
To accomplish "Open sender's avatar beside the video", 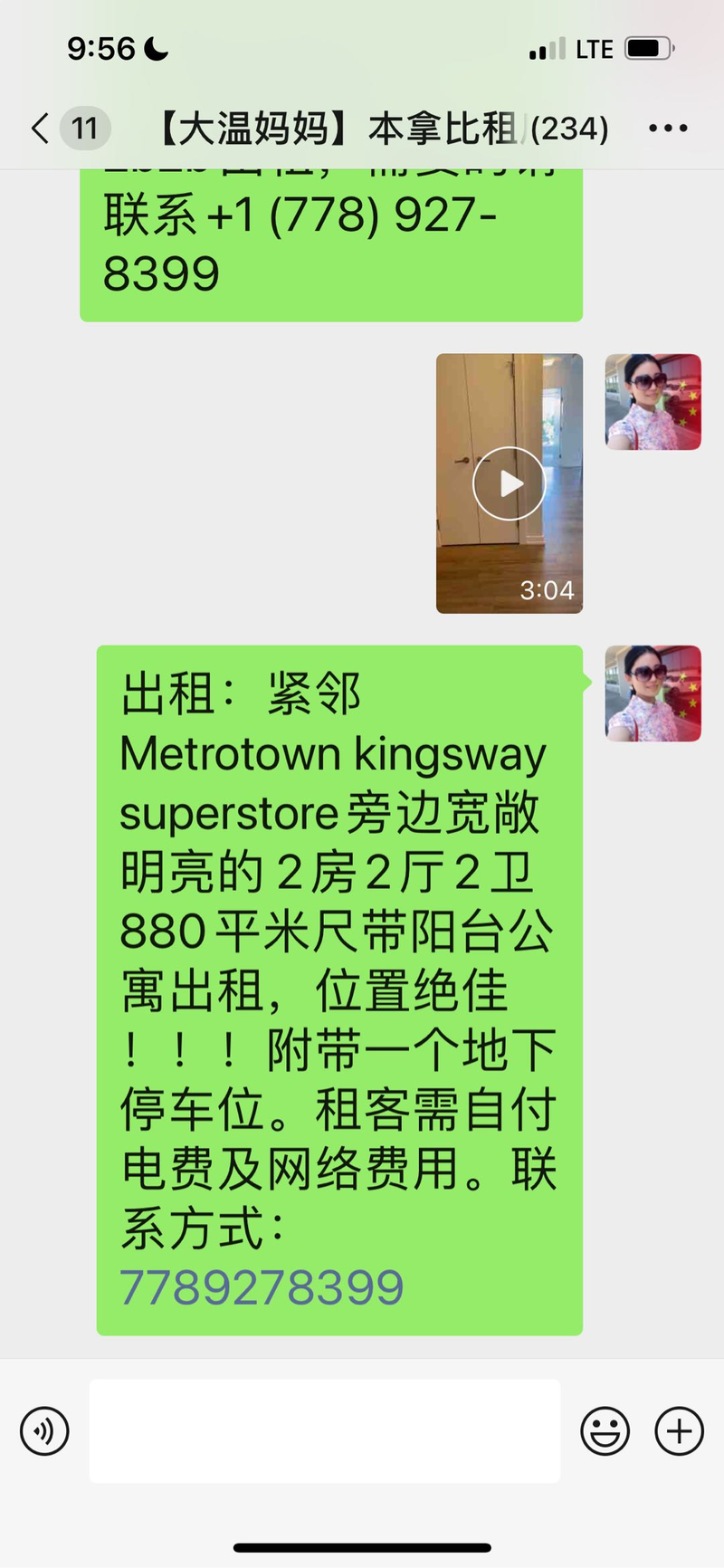I will click(x=653, y=402).
